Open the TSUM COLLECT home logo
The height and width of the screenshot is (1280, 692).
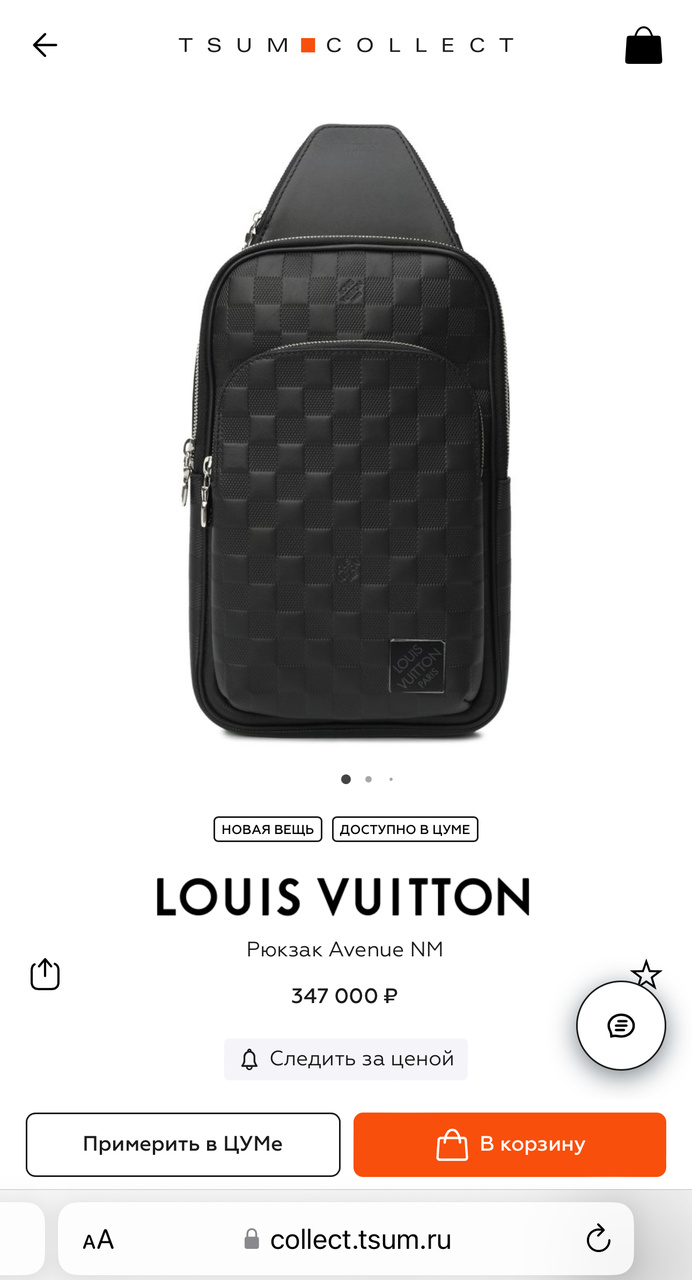346,45
